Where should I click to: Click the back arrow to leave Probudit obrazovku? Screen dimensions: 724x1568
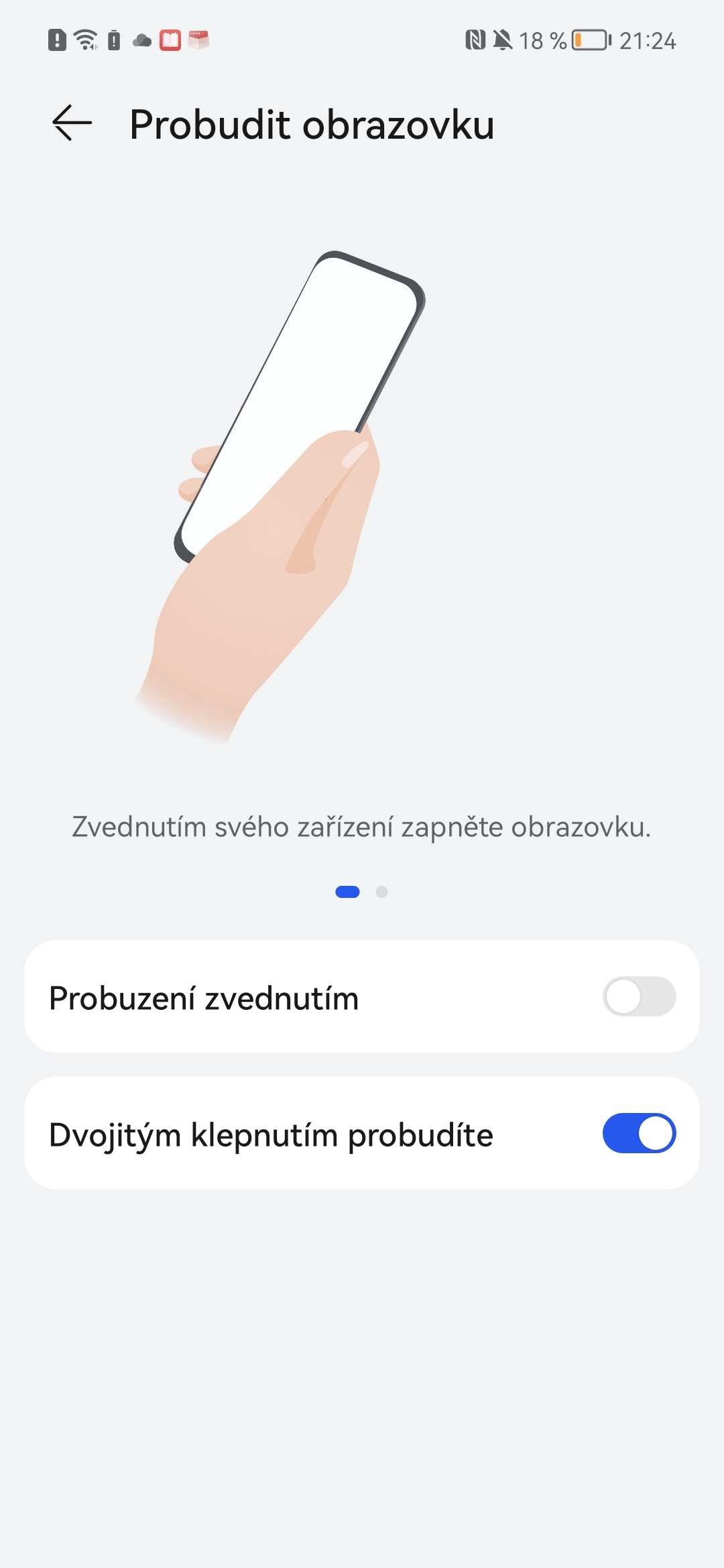[x=71, y=123]
